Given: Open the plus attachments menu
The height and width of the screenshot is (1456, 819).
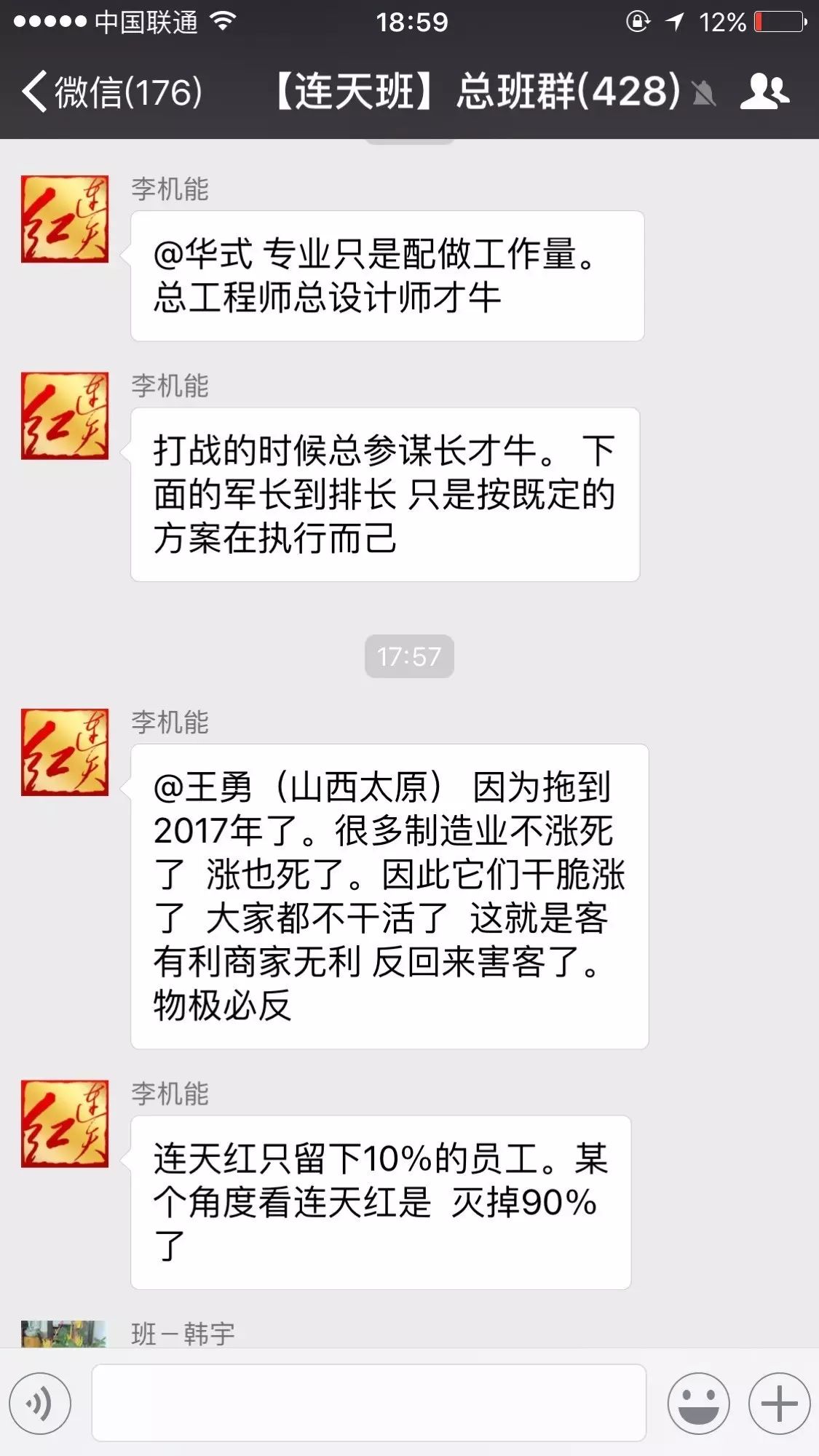Looking at the screenshot, I should click(x=779, y=1403).
